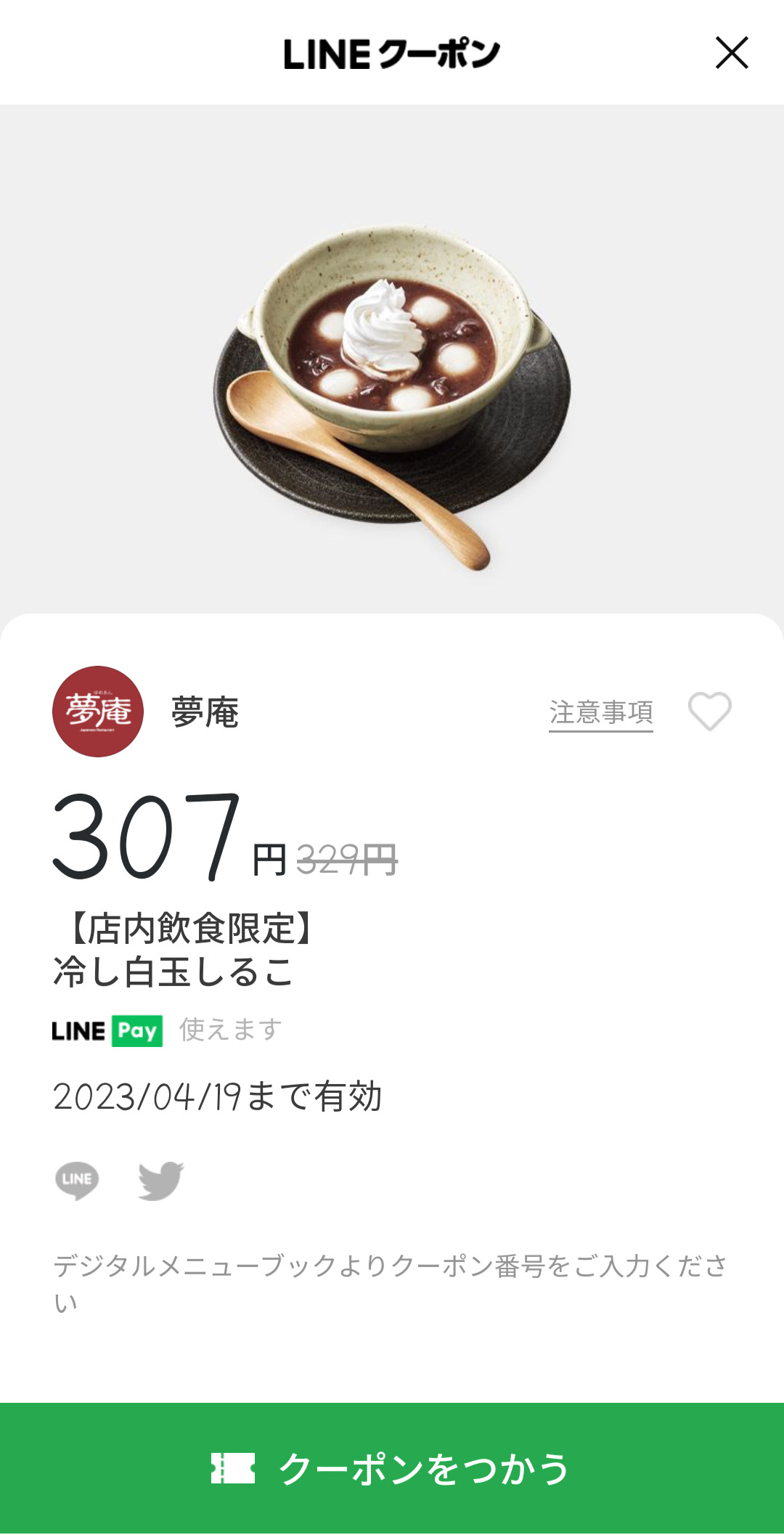Screen dimensions: 784x1535
Task: Share this coupon on Twitter
Action: coord(160,1180)
